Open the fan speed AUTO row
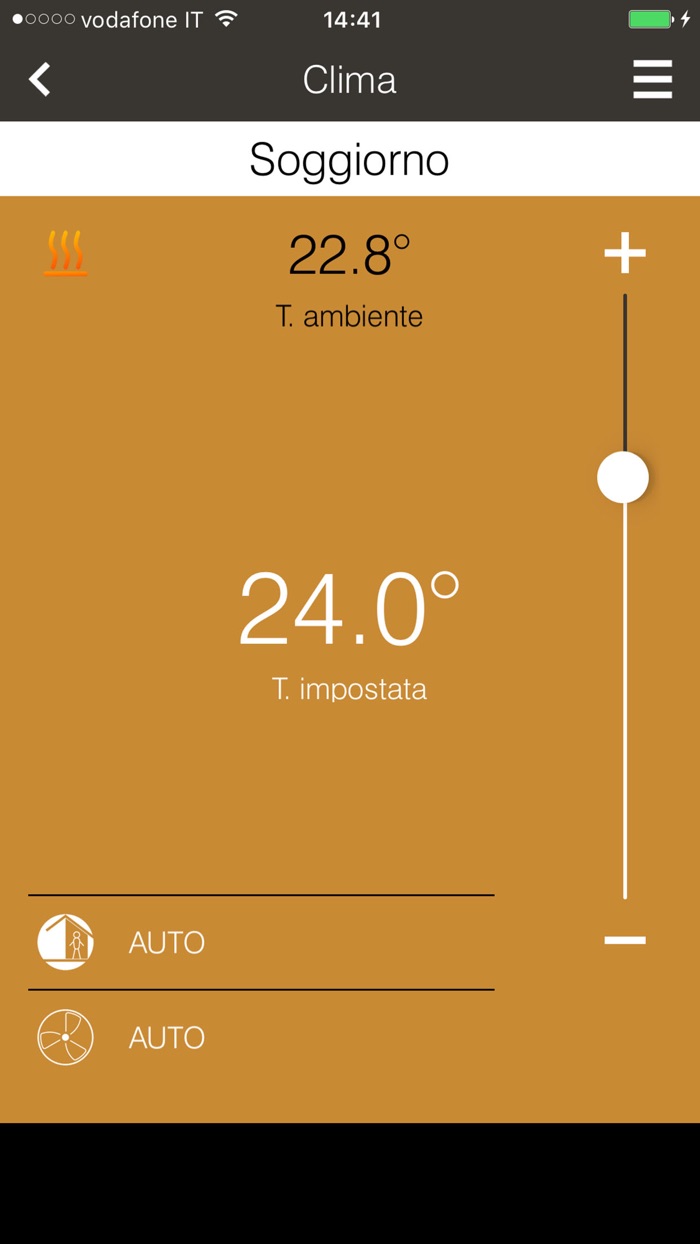The width and height of the screenshot is (700, 1244). coord(261,1037)
